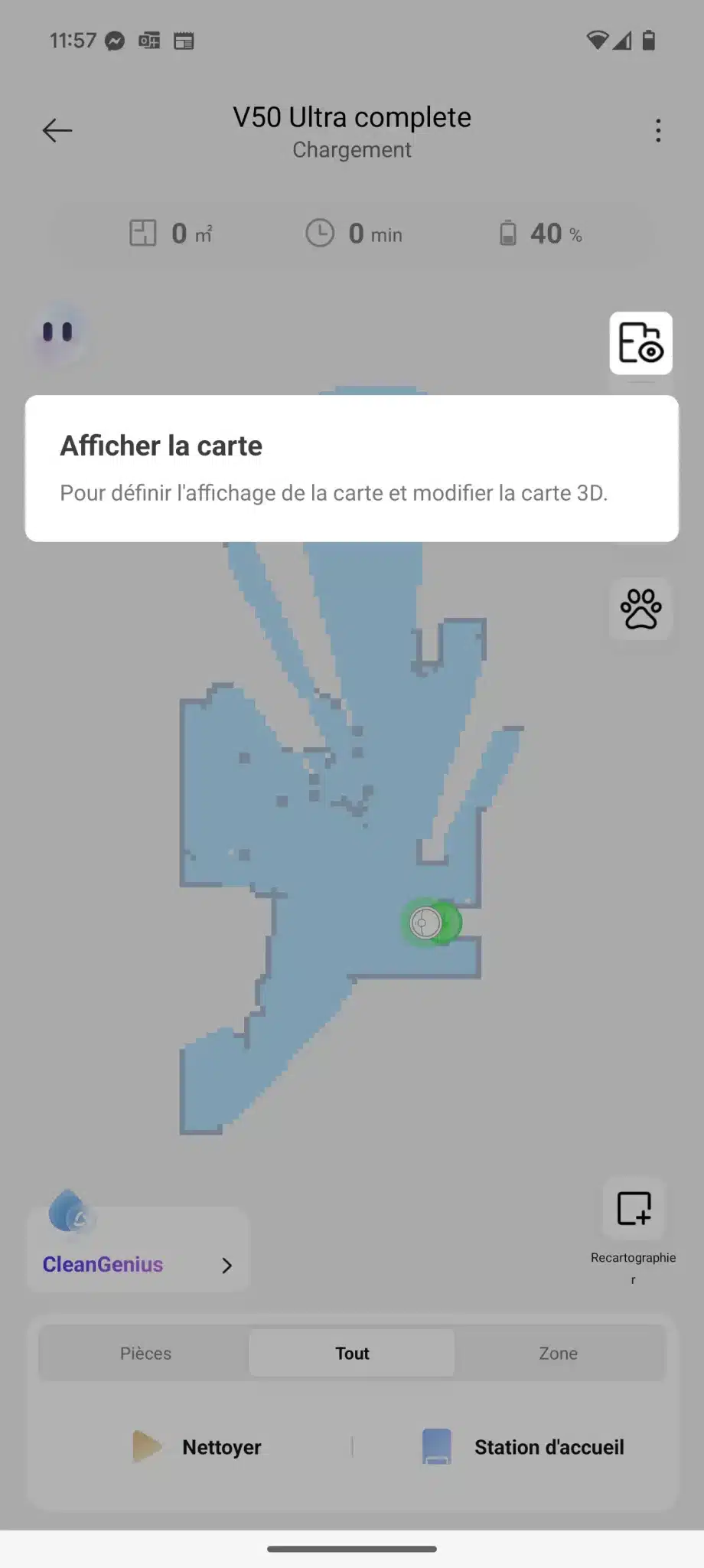The height and width of the screenshot is (1568, 704).
Task: Switch to the Zone tab
Action: point(559,1353)
